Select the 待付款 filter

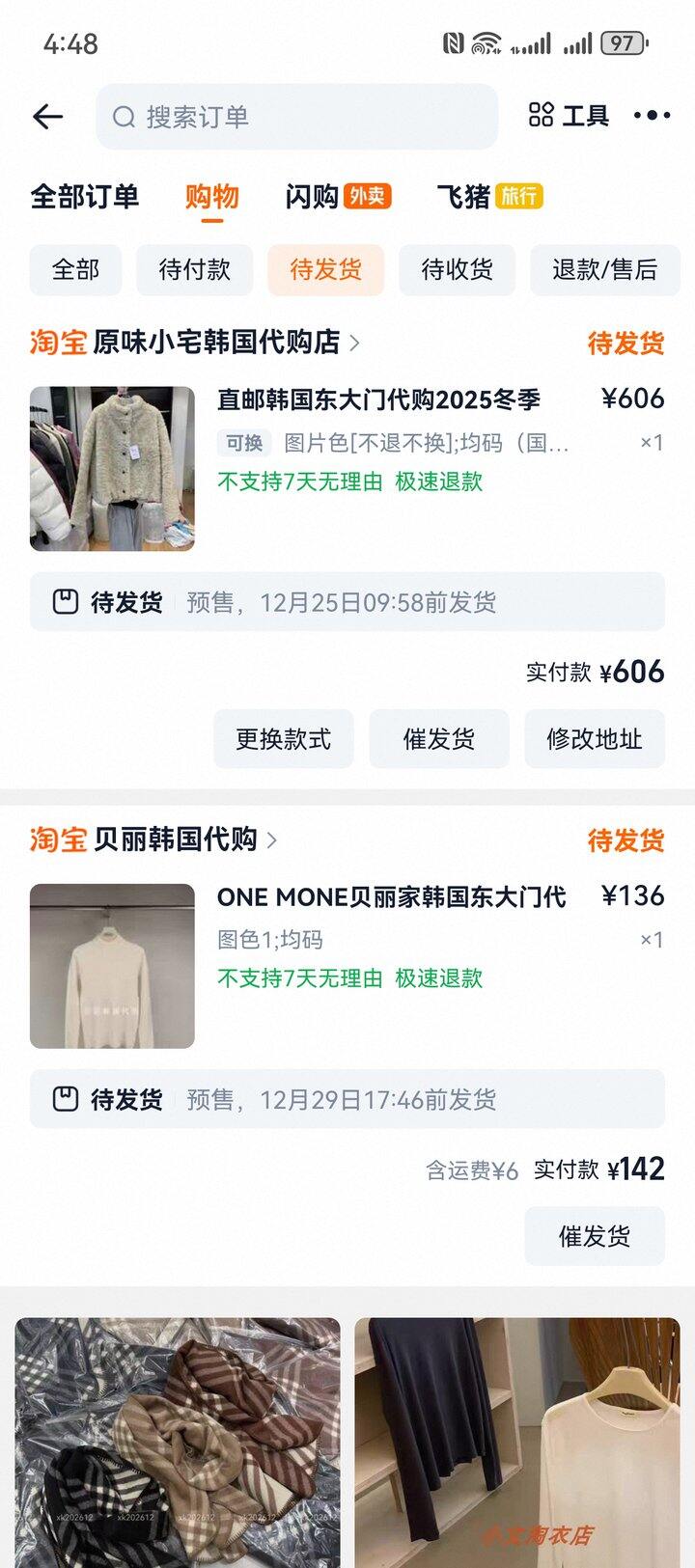click(x=194, y=270)
